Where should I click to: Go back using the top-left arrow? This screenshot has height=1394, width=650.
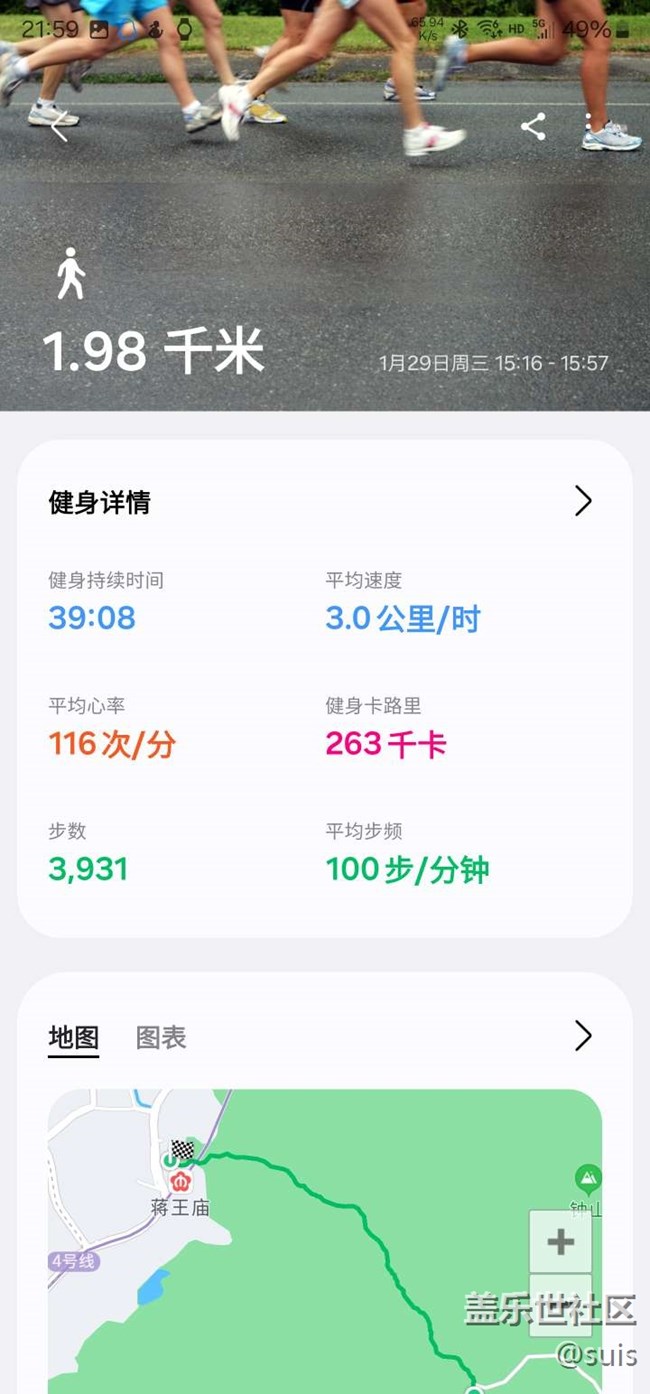59,126
